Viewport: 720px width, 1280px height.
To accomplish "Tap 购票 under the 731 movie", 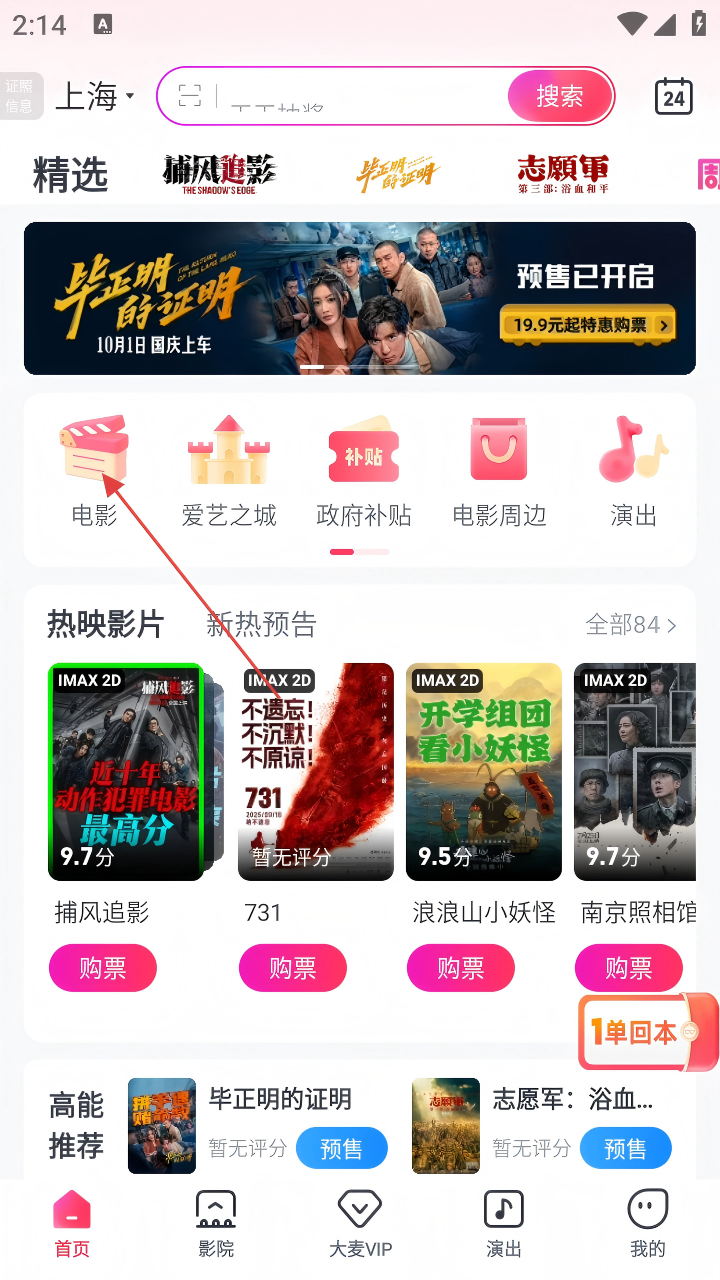I will click(x=293, y=968).
